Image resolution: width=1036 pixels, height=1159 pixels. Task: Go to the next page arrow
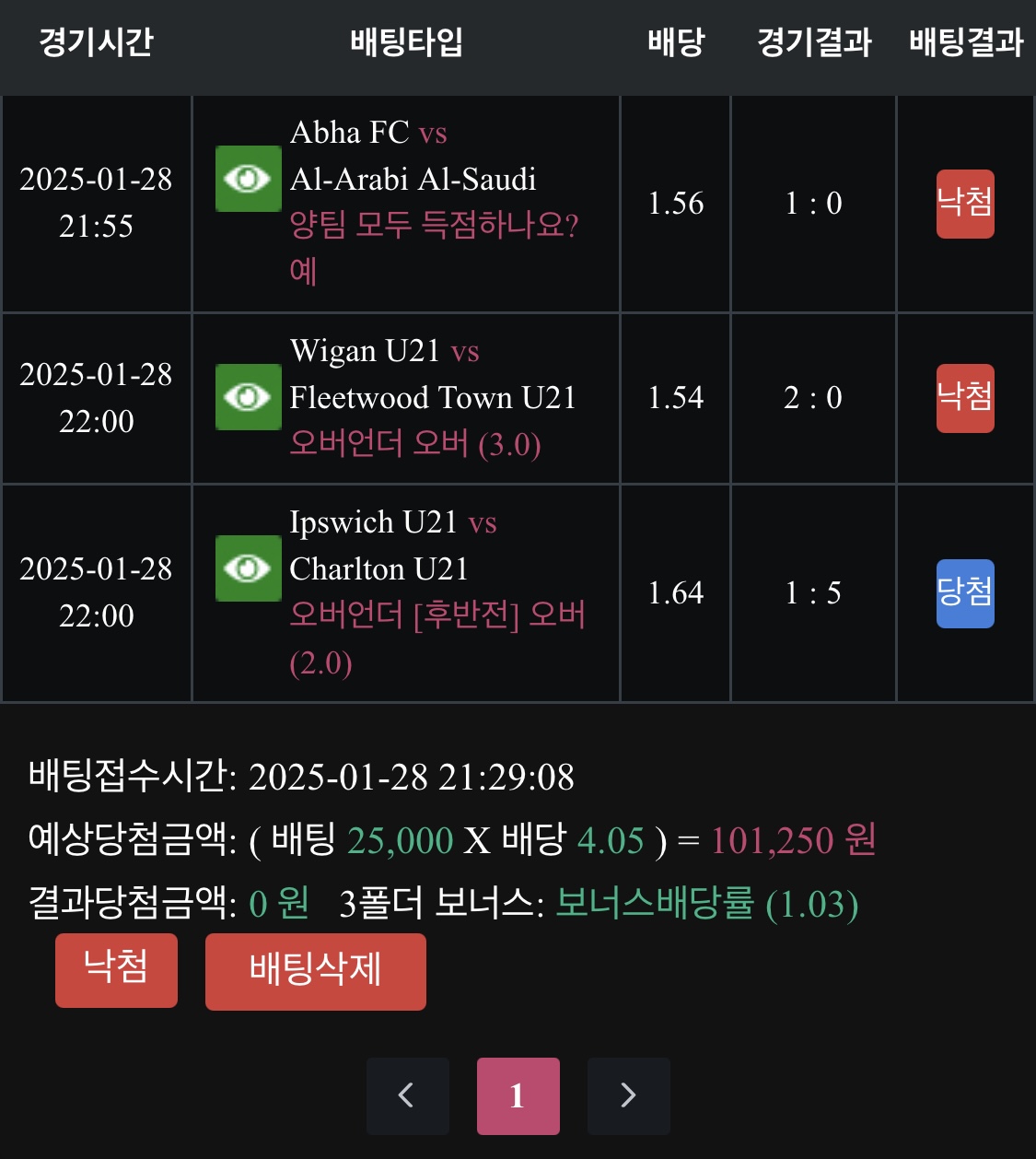628,1095
